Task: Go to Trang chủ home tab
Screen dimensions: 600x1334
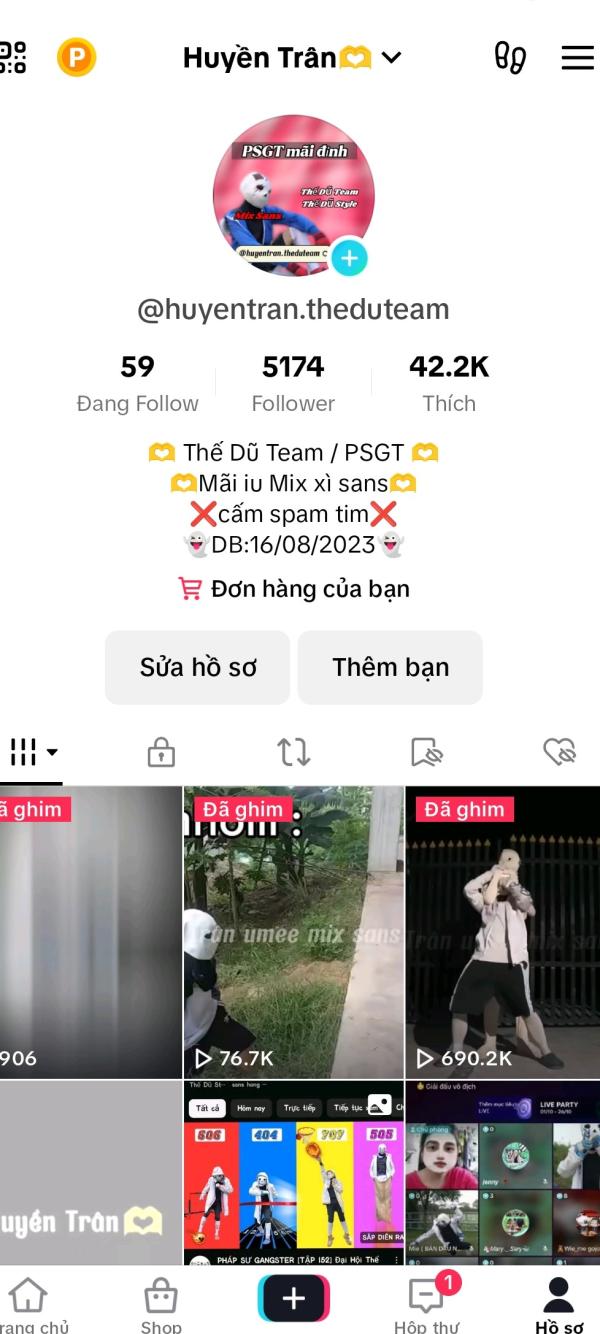Action: click(30, 1305)
